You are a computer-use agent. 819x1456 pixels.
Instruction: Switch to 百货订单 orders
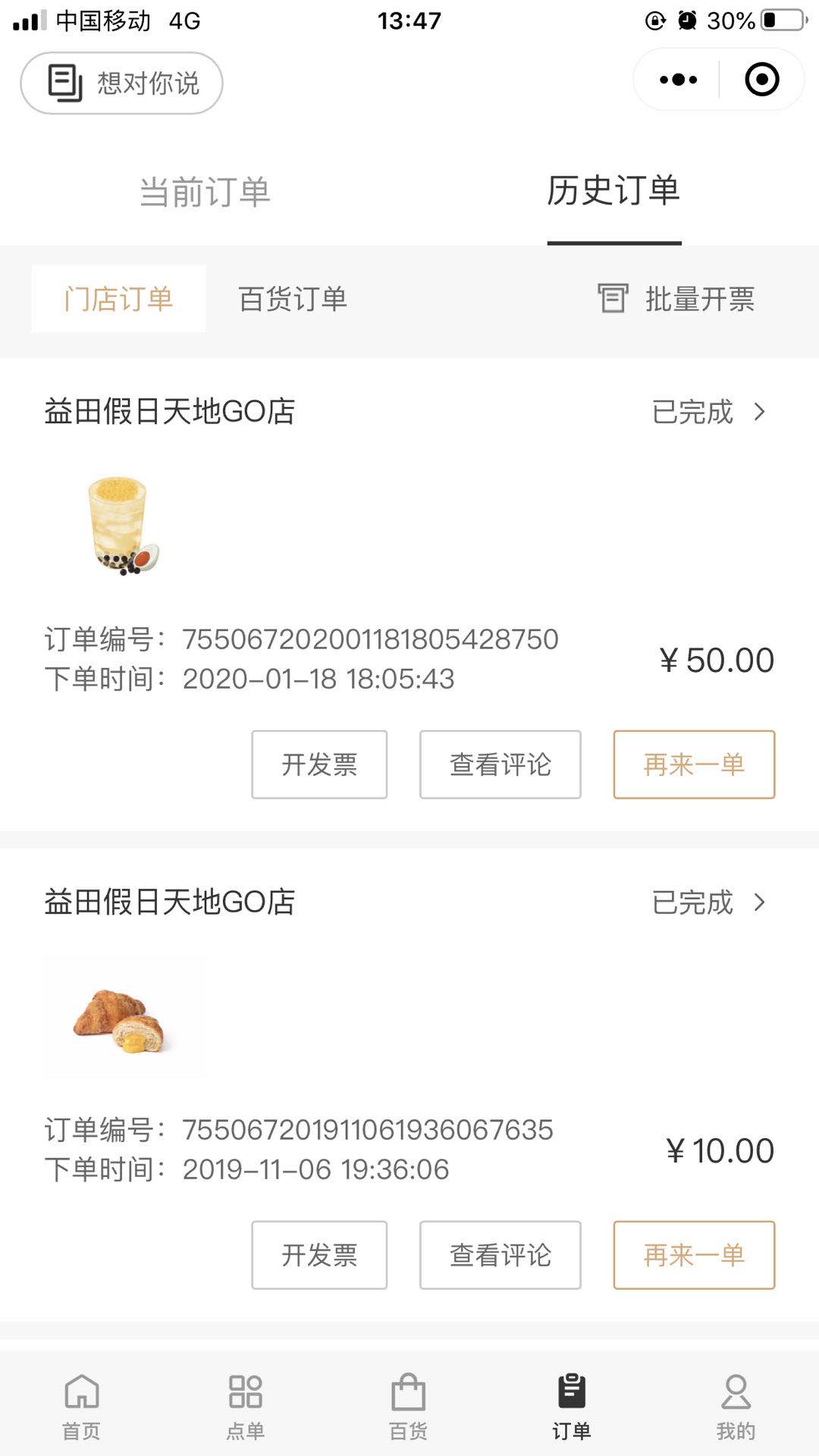pyautogui.click(x=293, y=299)
